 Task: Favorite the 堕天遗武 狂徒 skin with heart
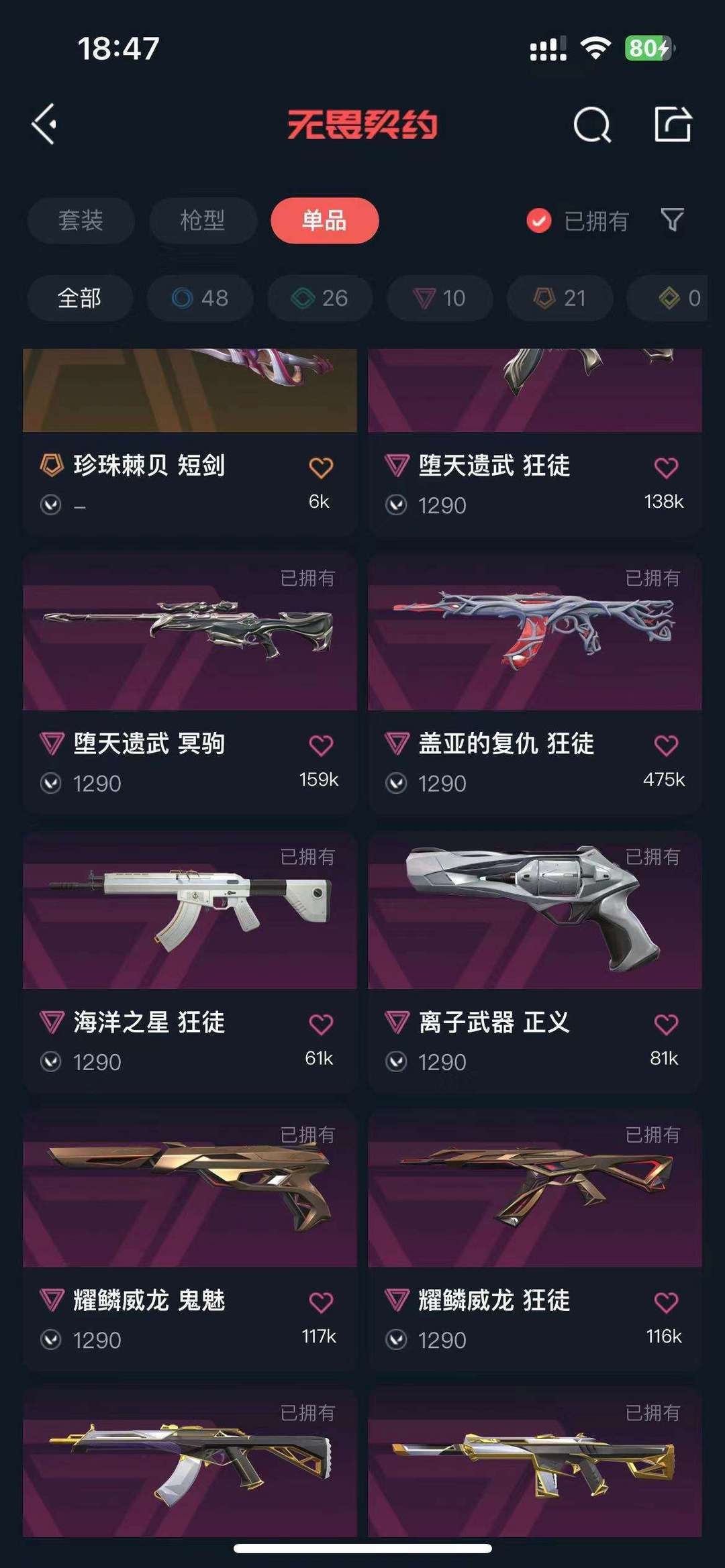click(x=666, y=467)
